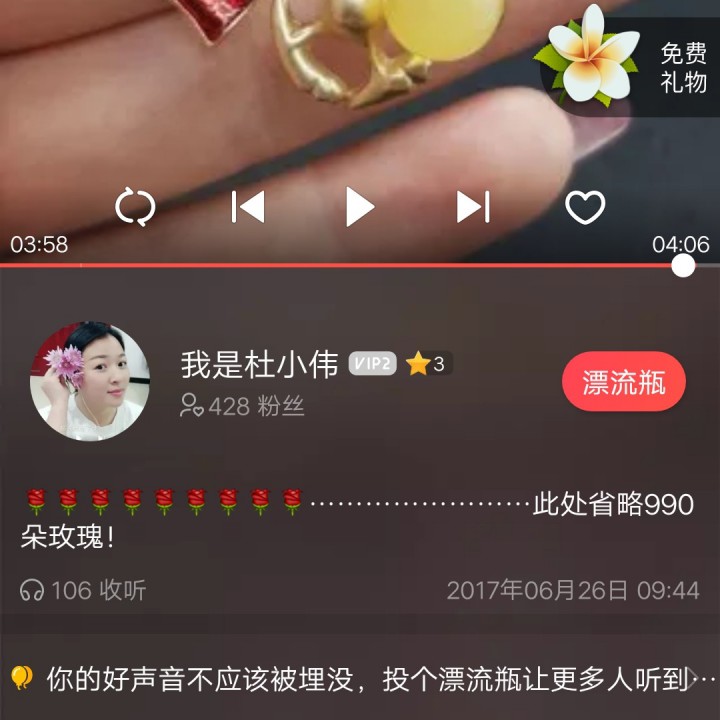Like this recording with the heart

point(585,207)
